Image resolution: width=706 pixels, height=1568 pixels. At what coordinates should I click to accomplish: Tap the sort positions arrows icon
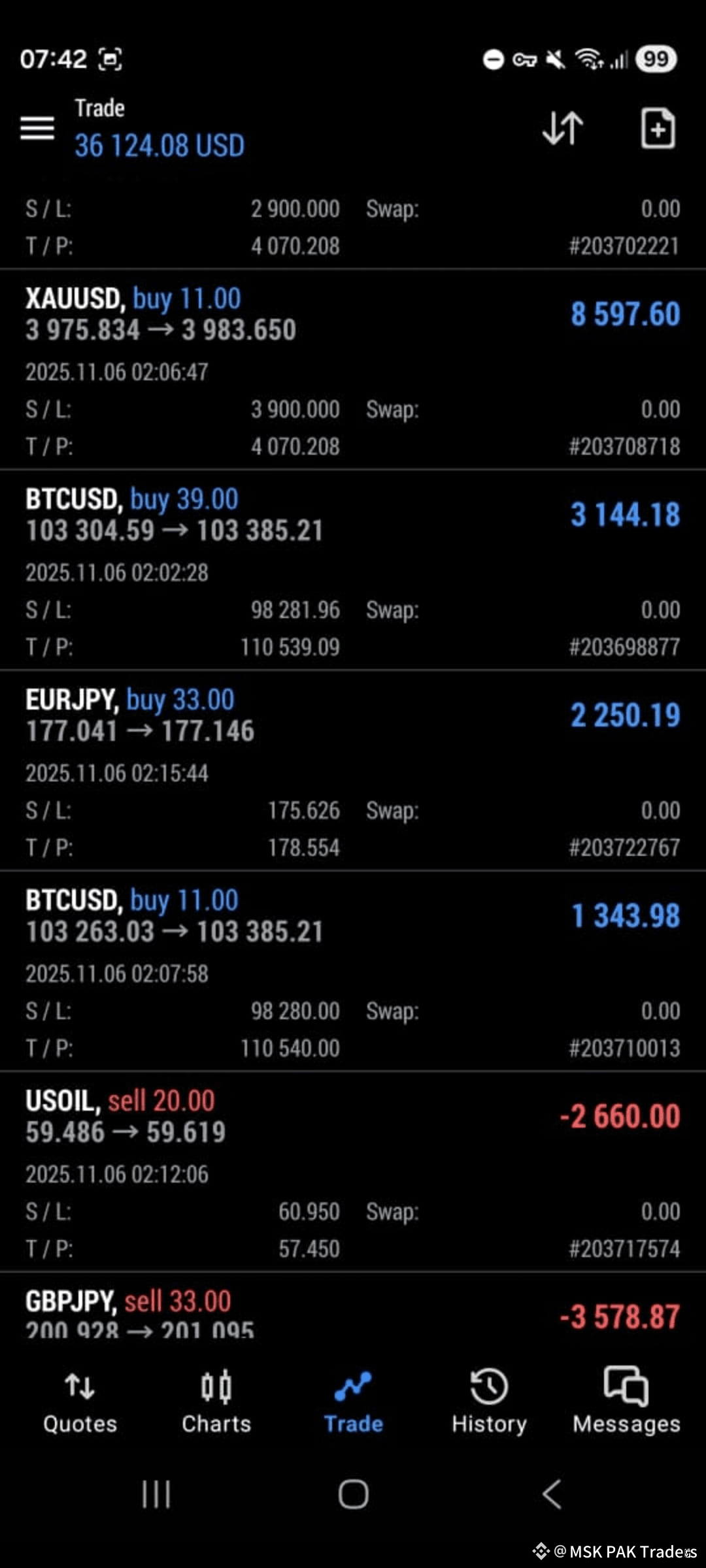pos(563,128)
